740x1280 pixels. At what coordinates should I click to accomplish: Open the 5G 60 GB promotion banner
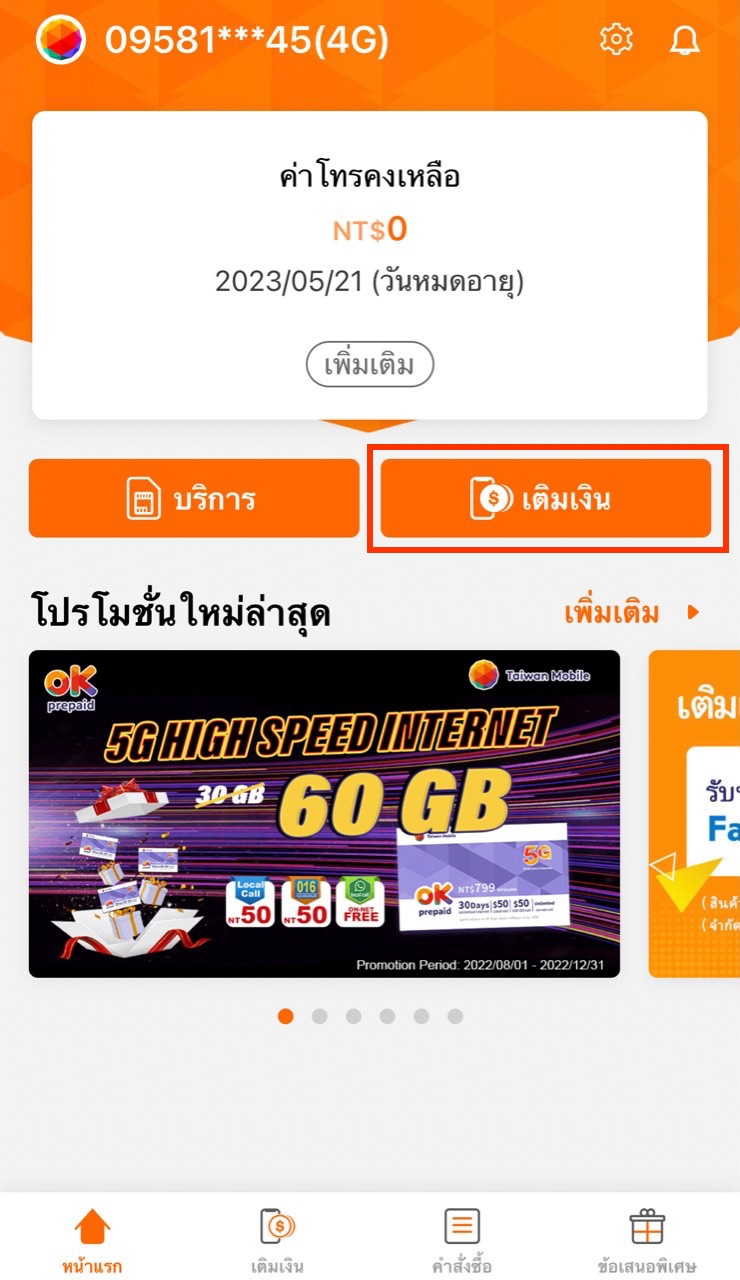click(x=324, y=813)
